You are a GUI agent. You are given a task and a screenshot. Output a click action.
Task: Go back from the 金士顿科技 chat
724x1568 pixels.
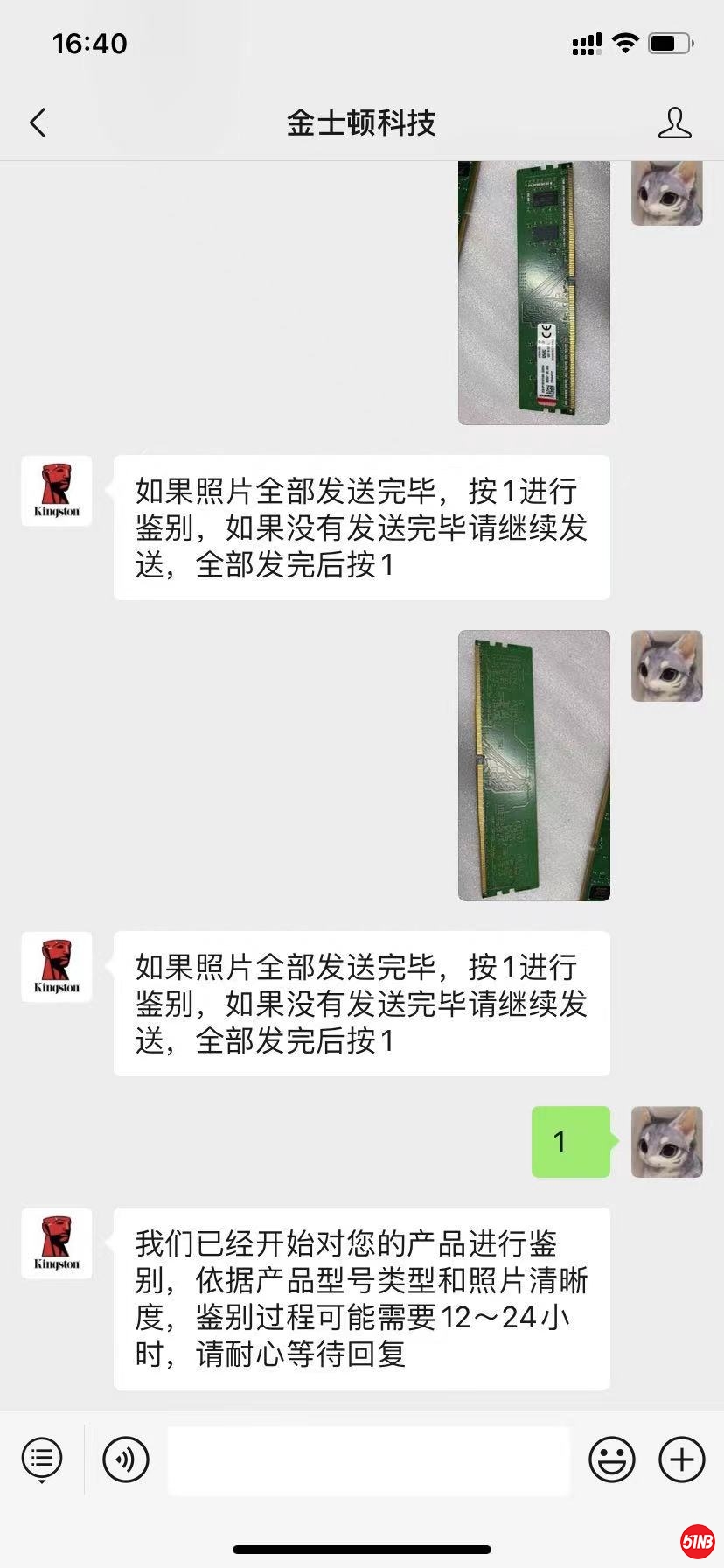click(x=38, y=123)
